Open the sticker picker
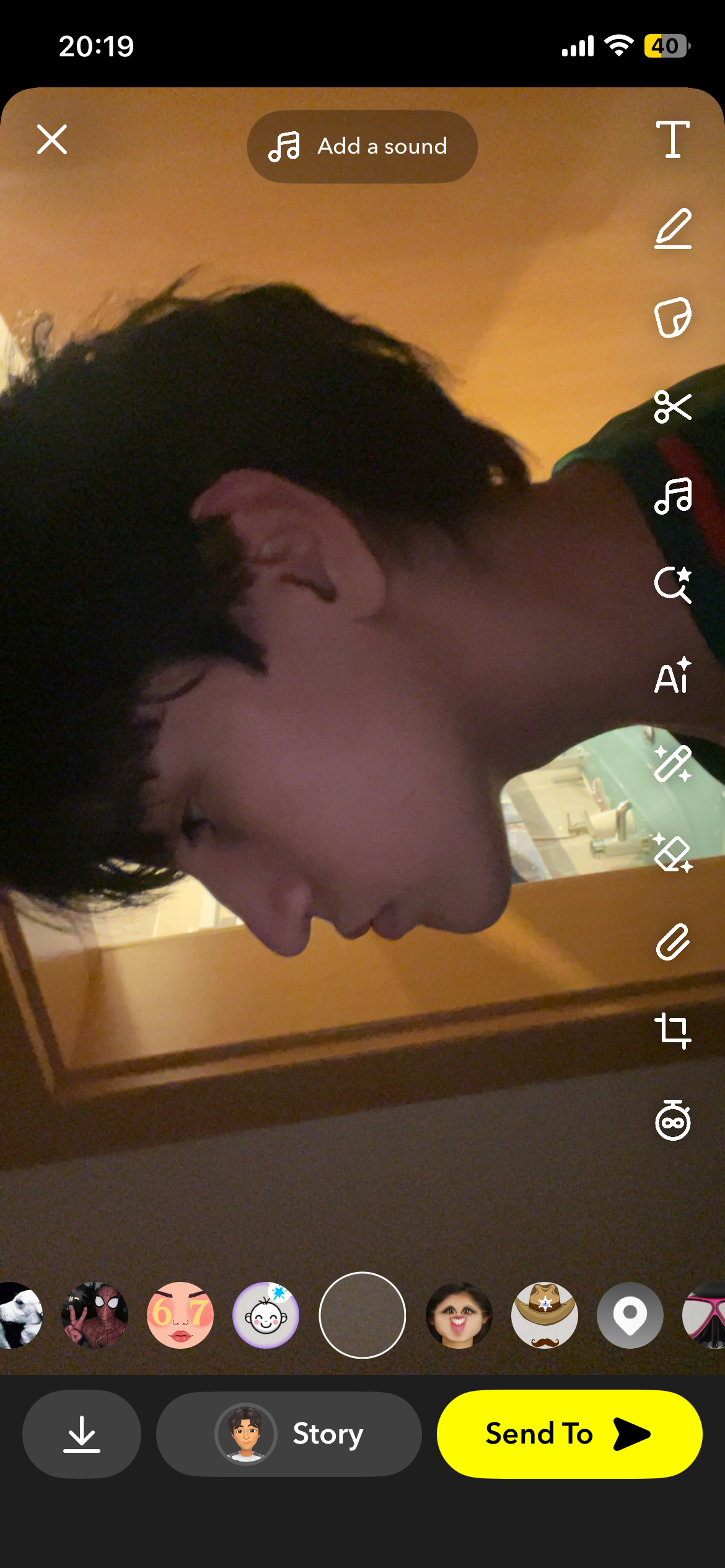 [672, 318]
